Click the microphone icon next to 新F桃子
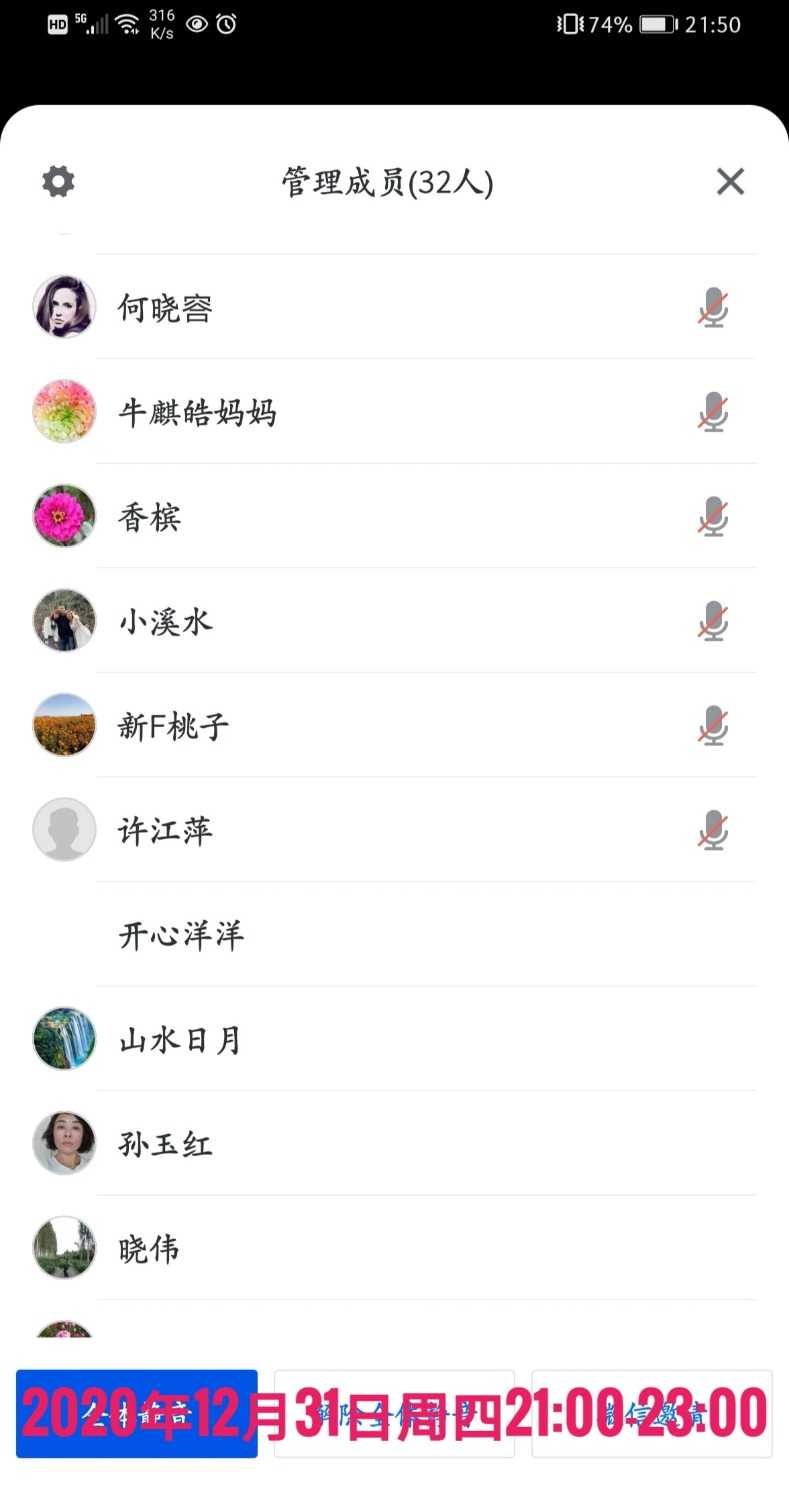 [x=712, y=727]
